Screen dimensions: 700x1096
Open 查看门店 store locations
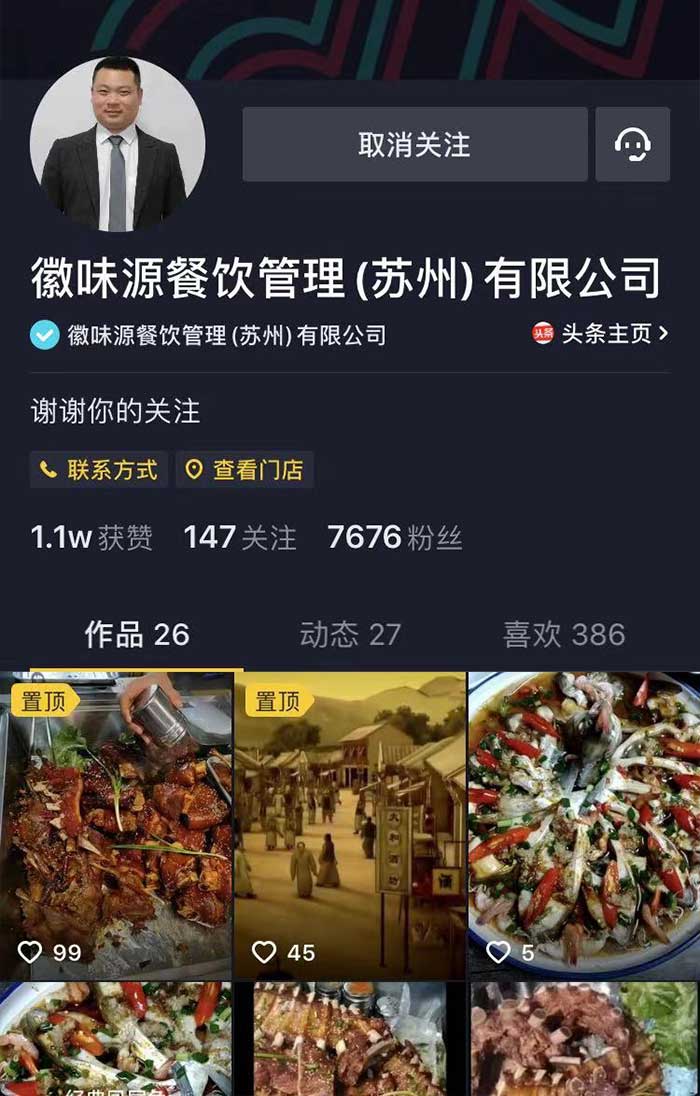[x=245, y=470]
